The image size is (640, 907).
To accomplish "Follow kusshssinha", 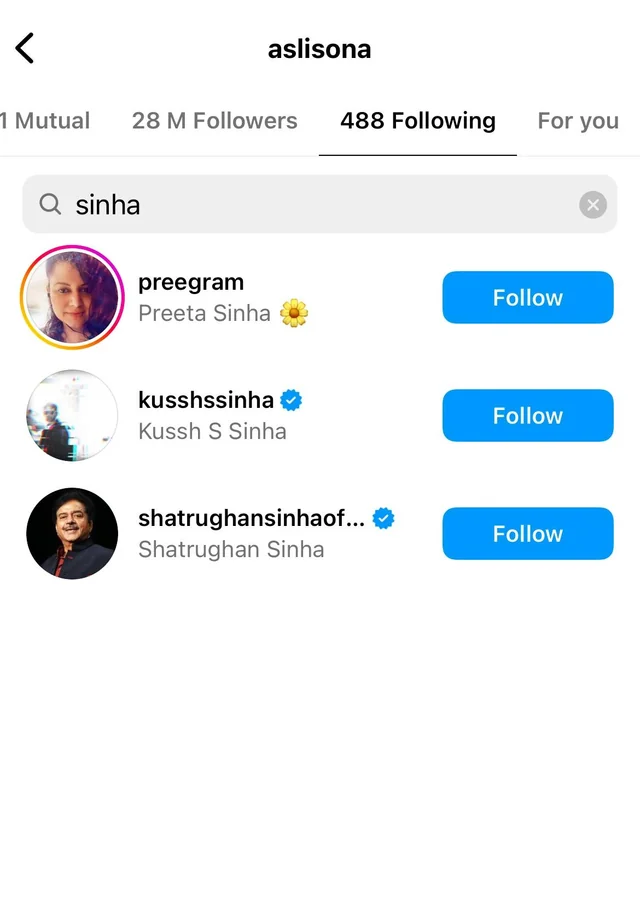I will (x=527, y=416).
